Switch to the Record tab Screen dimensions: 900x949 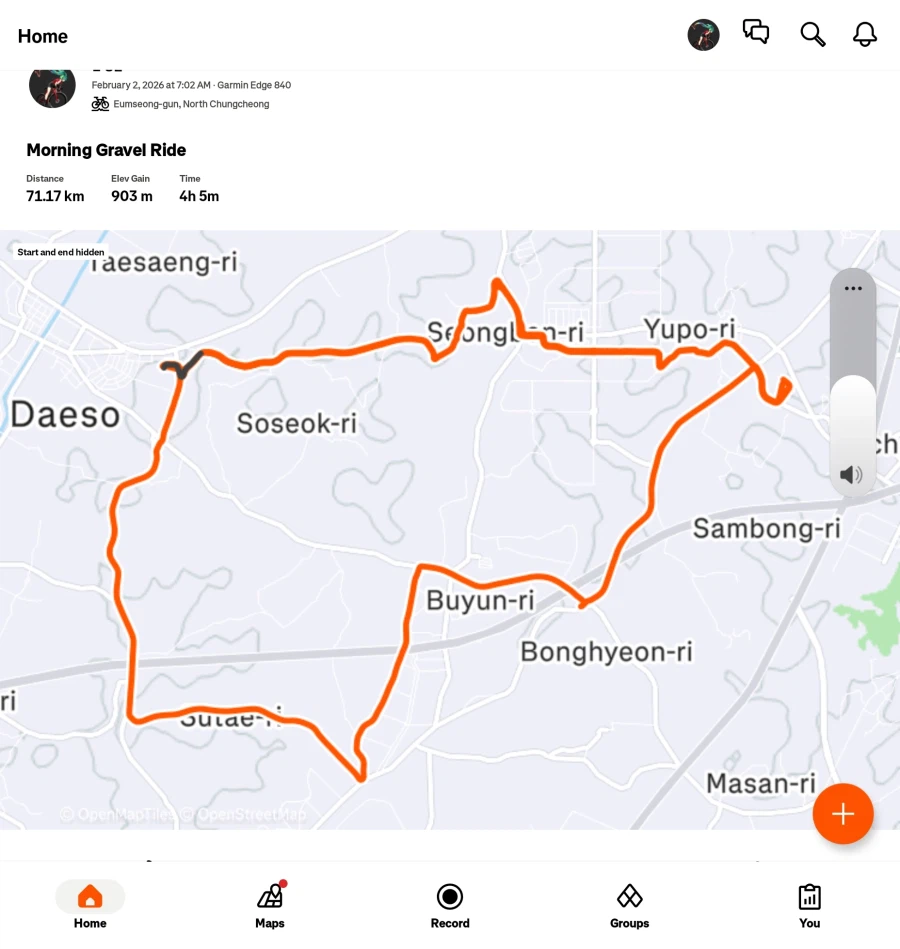[x=450, y=905]
